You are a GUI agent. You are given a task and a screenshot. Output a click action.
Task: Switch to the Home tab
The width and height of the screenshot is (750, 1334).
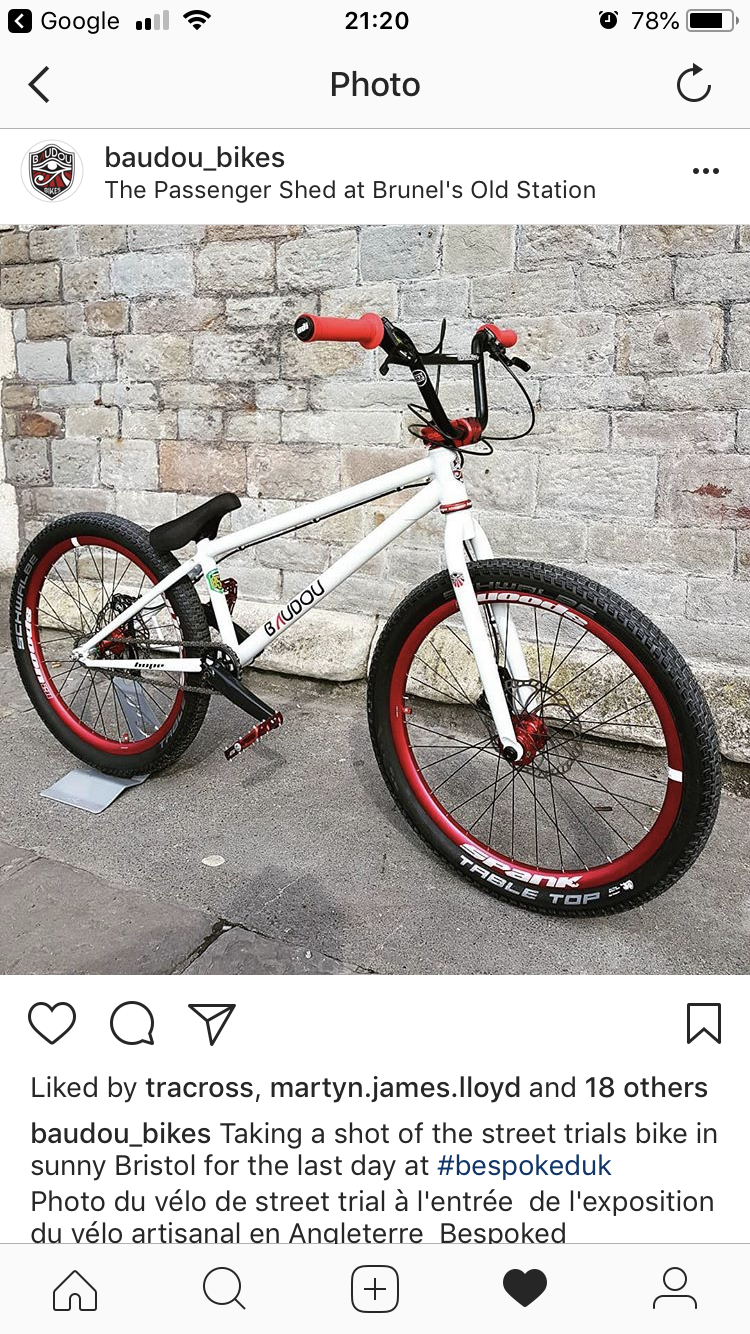click(x=75, y=1289)
